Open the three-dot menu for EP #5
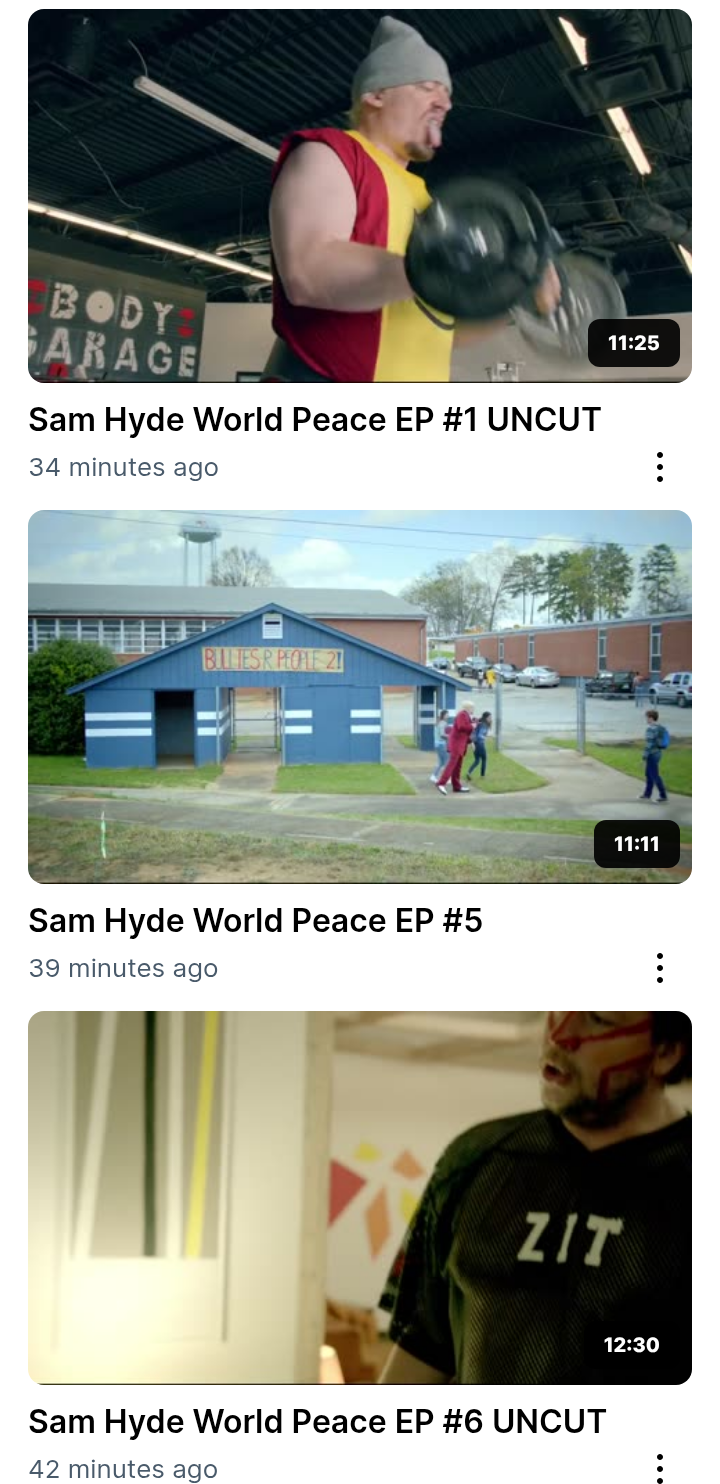Image resolution: width=720 pixels, height=1484 pixels. coord(659,968)
